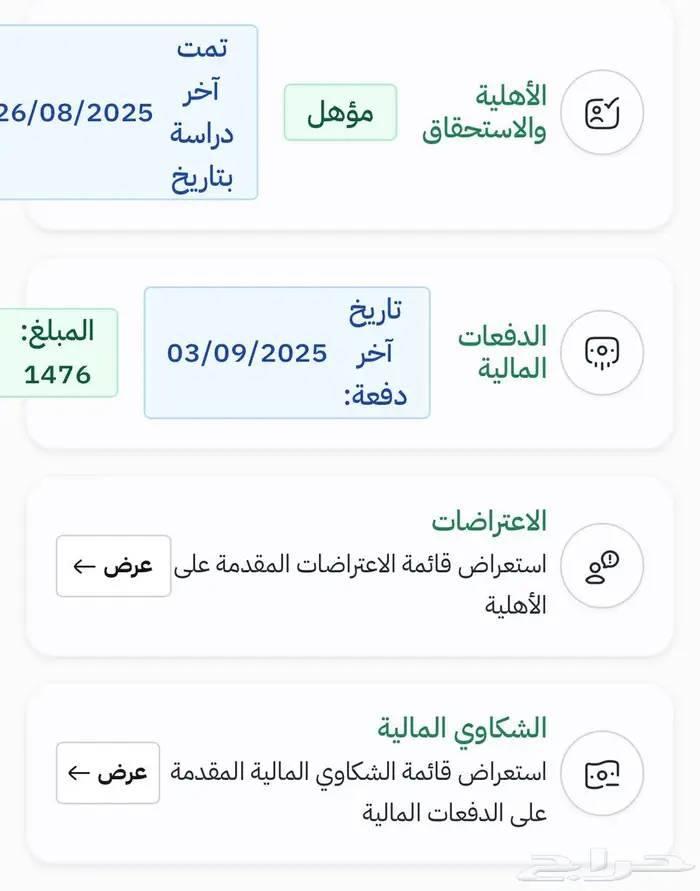Open الشكاوي المالية with its عرض button

coord(108,773)
